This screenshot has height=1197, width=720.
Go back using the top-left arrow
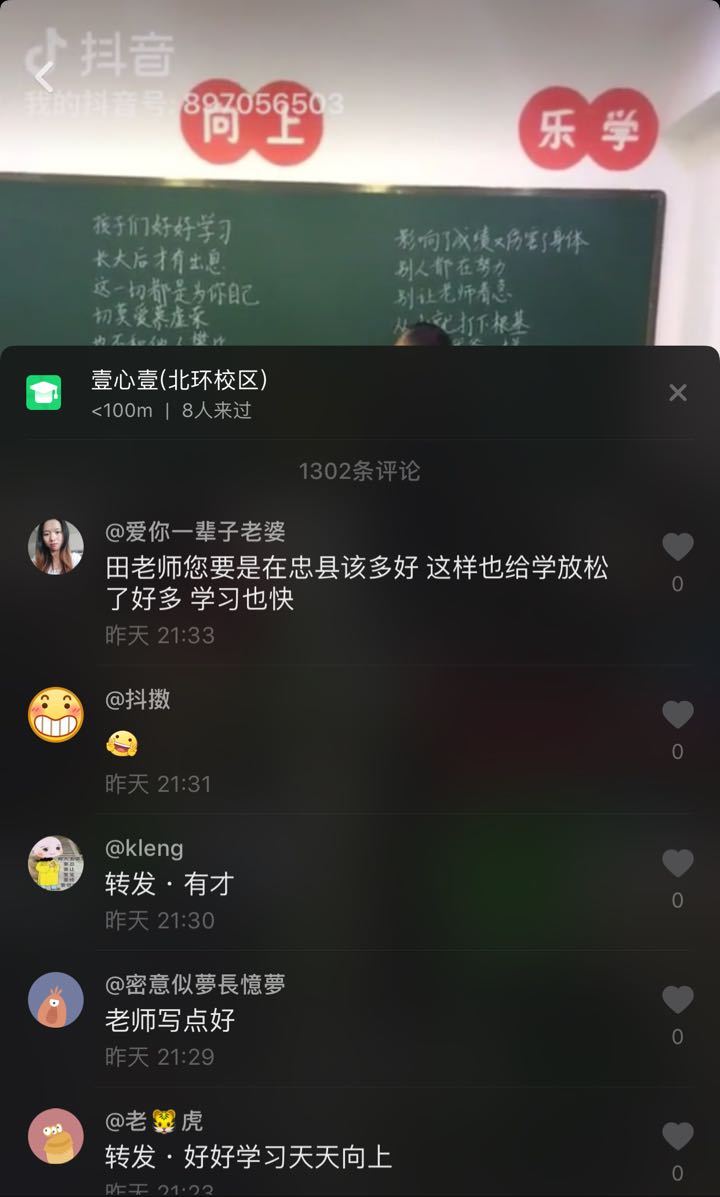click(x=42, y=75)
